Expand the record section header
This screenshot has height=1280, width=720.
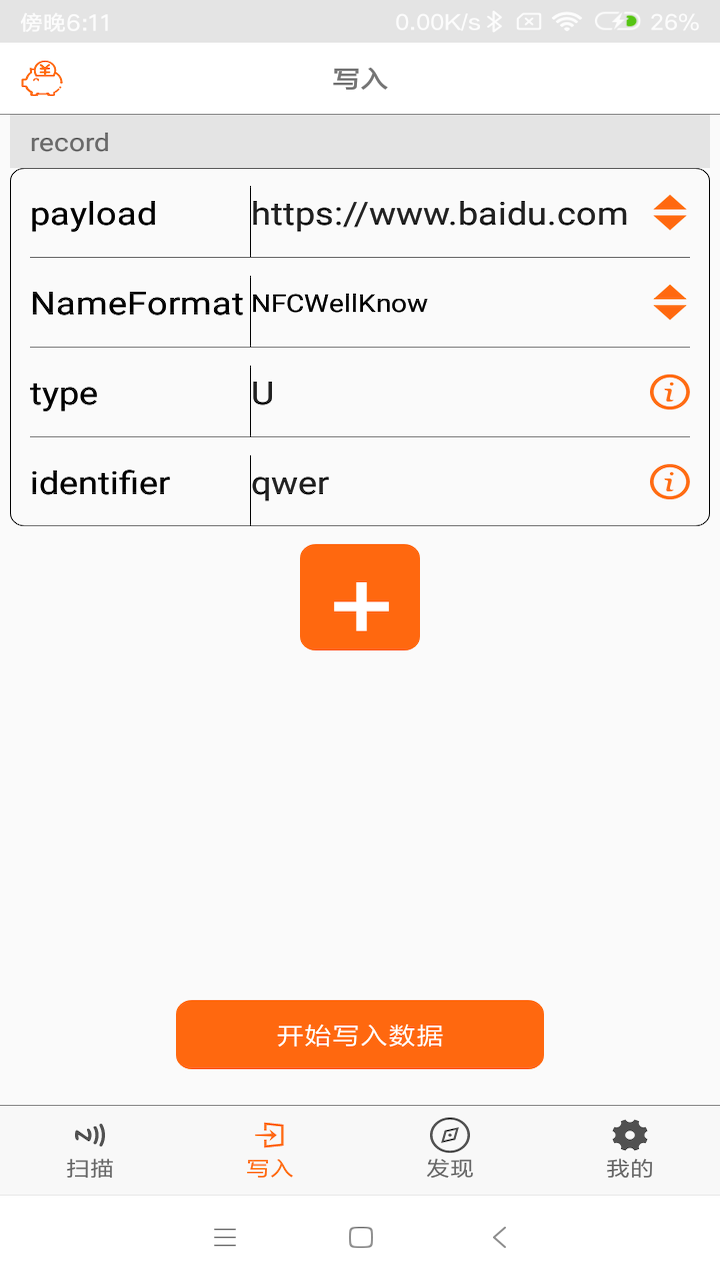tap(70, 142)
